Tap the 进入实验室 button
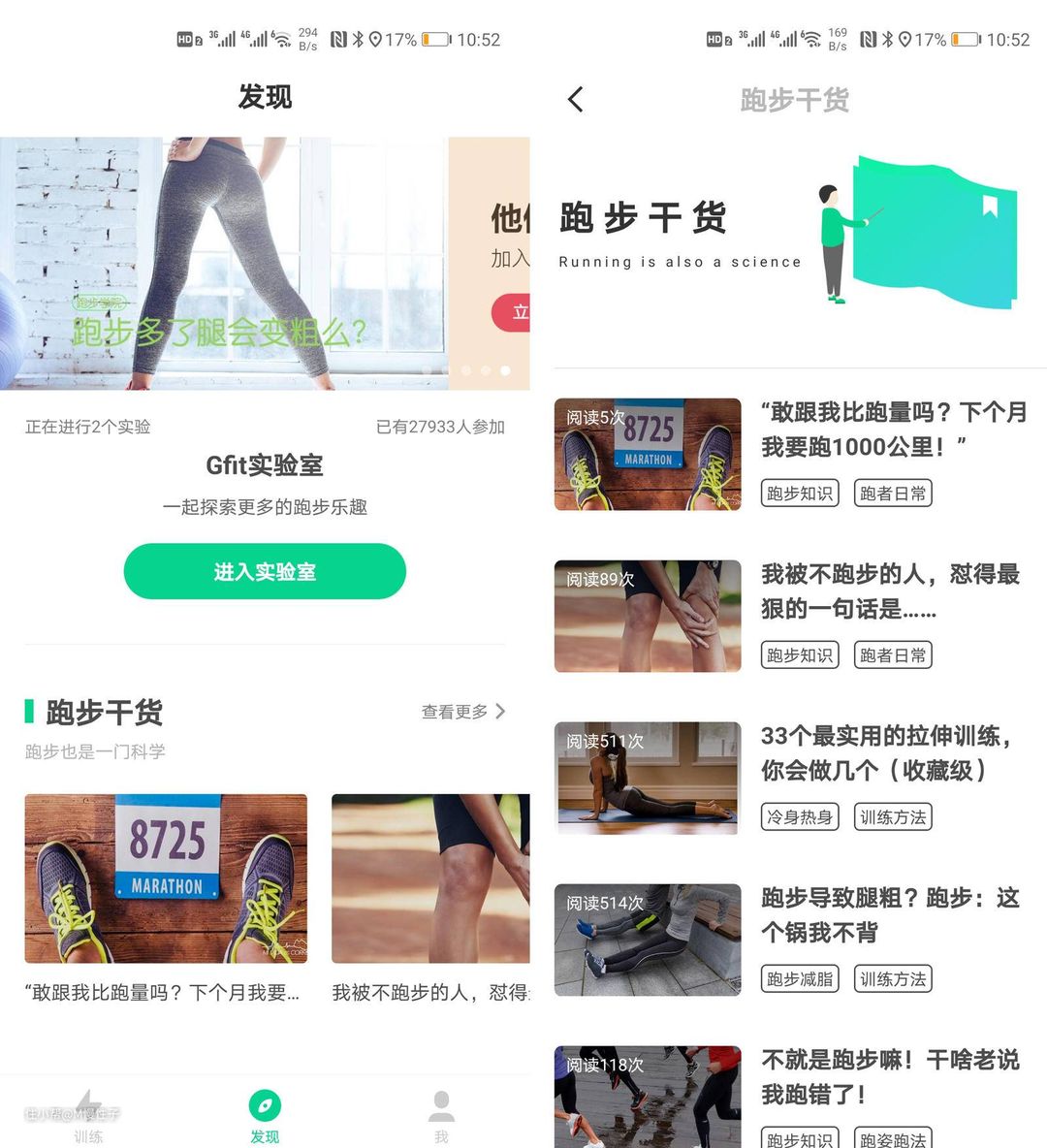The height and width of the screenshot is (1148, 1047). [x=265, y=571]
